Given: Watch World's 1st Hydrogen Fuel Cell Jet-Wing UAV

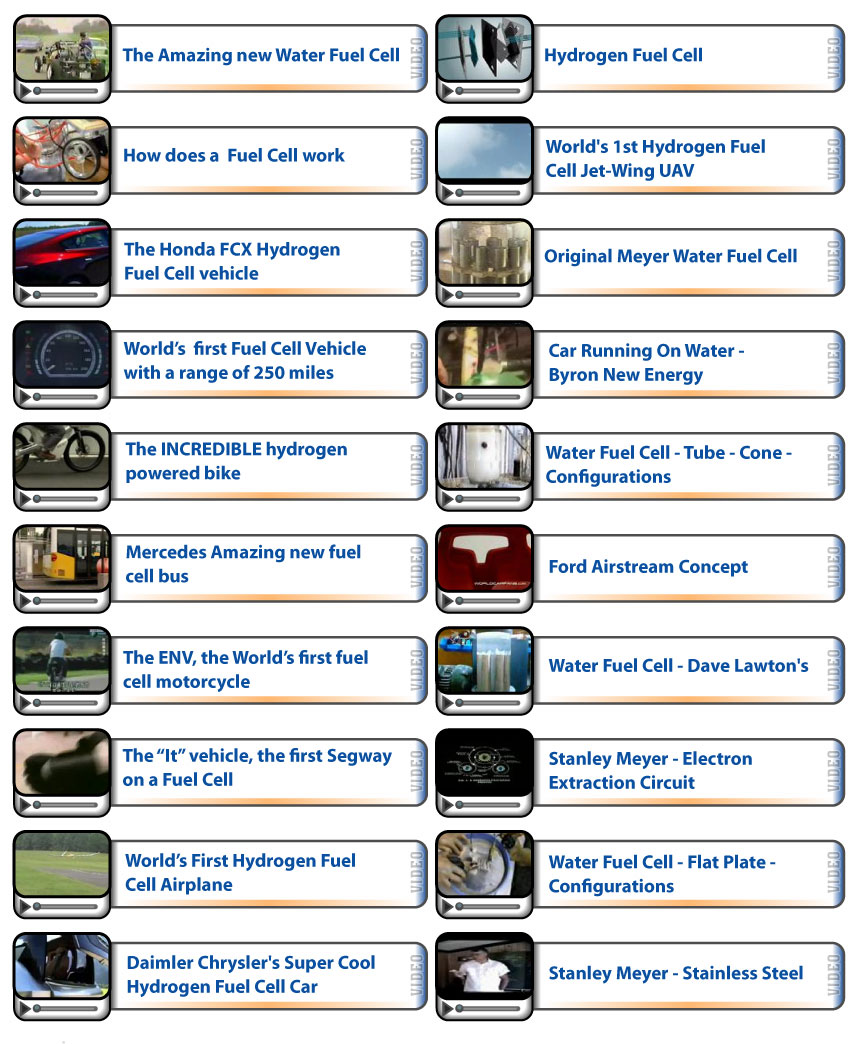Looking at the screenshot, I should (x=655, y=159).
